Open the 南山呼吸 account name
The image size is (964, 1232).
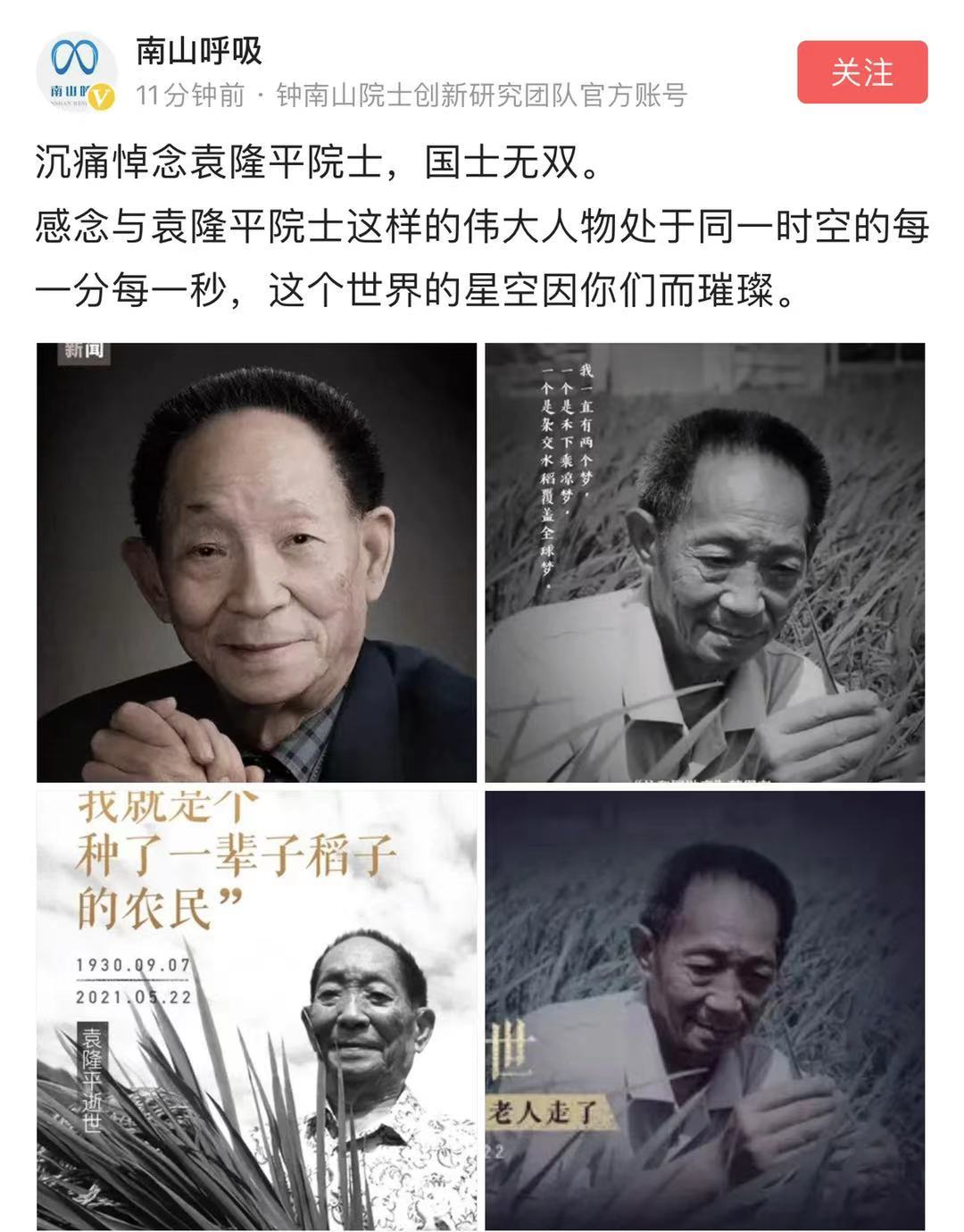tap(199, 51)
